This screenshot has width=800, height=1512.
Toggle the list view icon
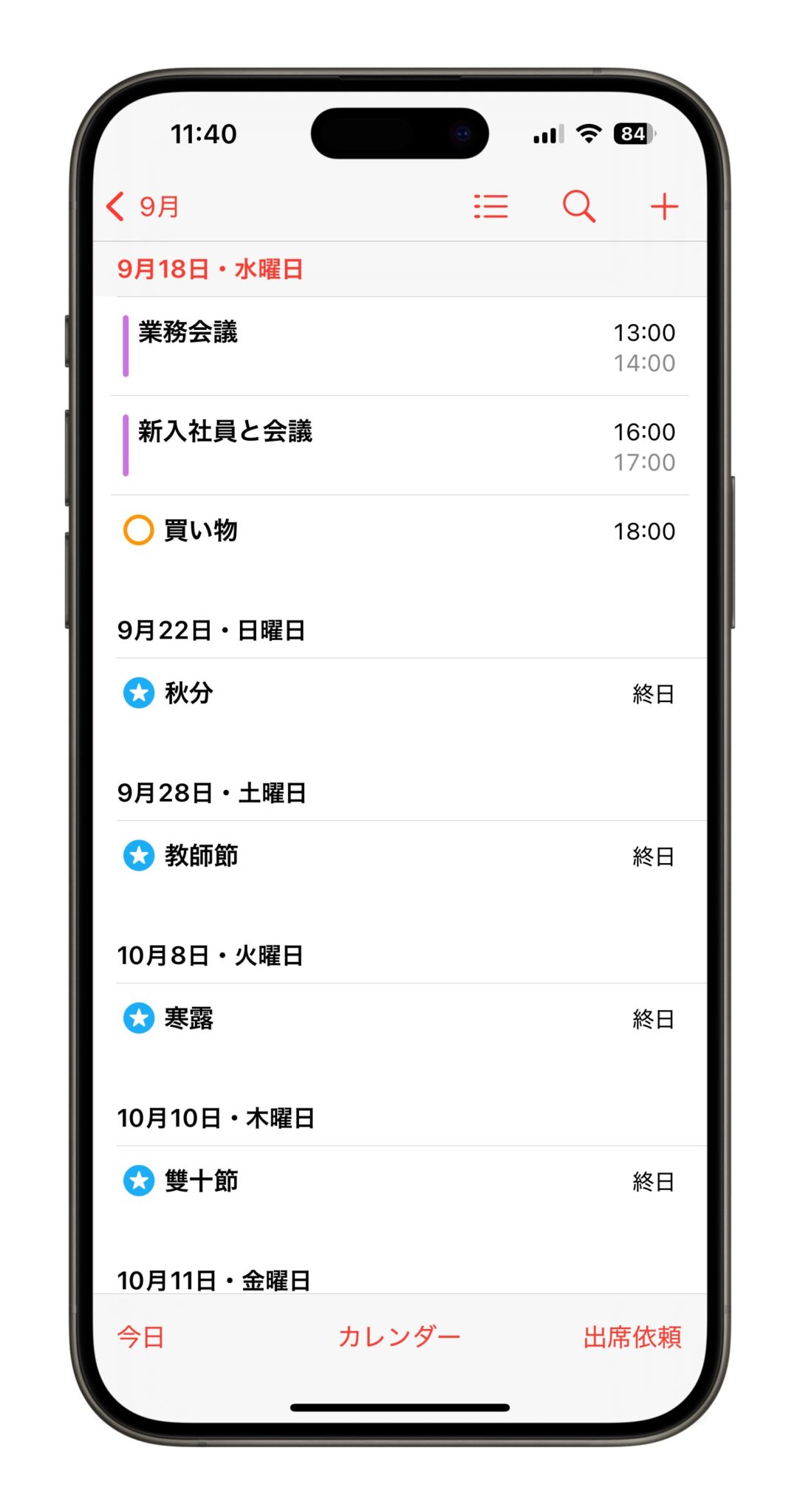pyautogui.click(x=490, y=207)
